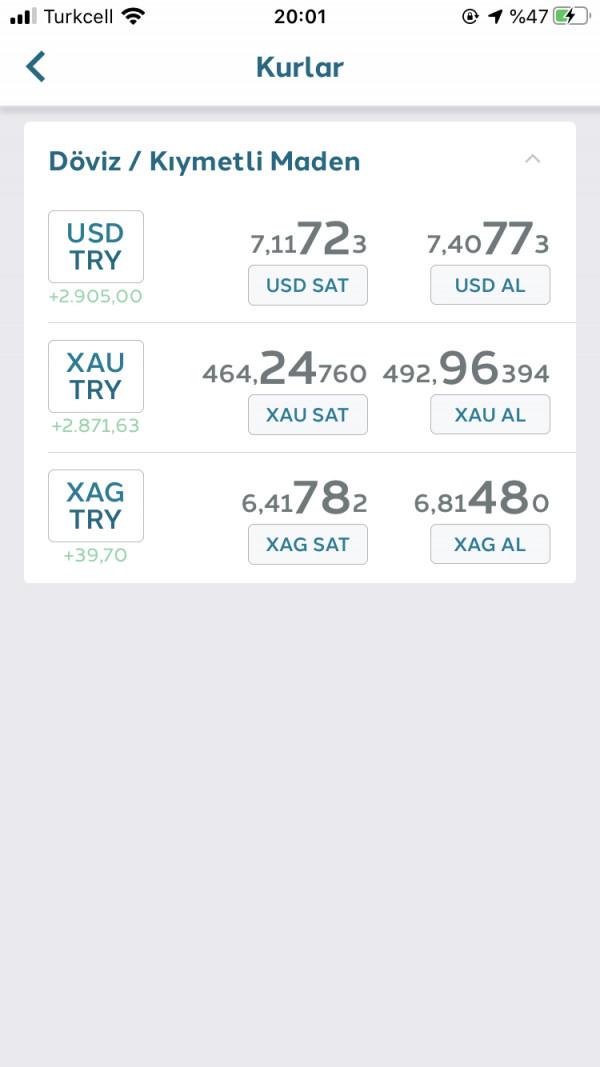The width and height of the screenshot is (600, 1067).
Task: Select the XAU SAT button
Action: (307, 414)
